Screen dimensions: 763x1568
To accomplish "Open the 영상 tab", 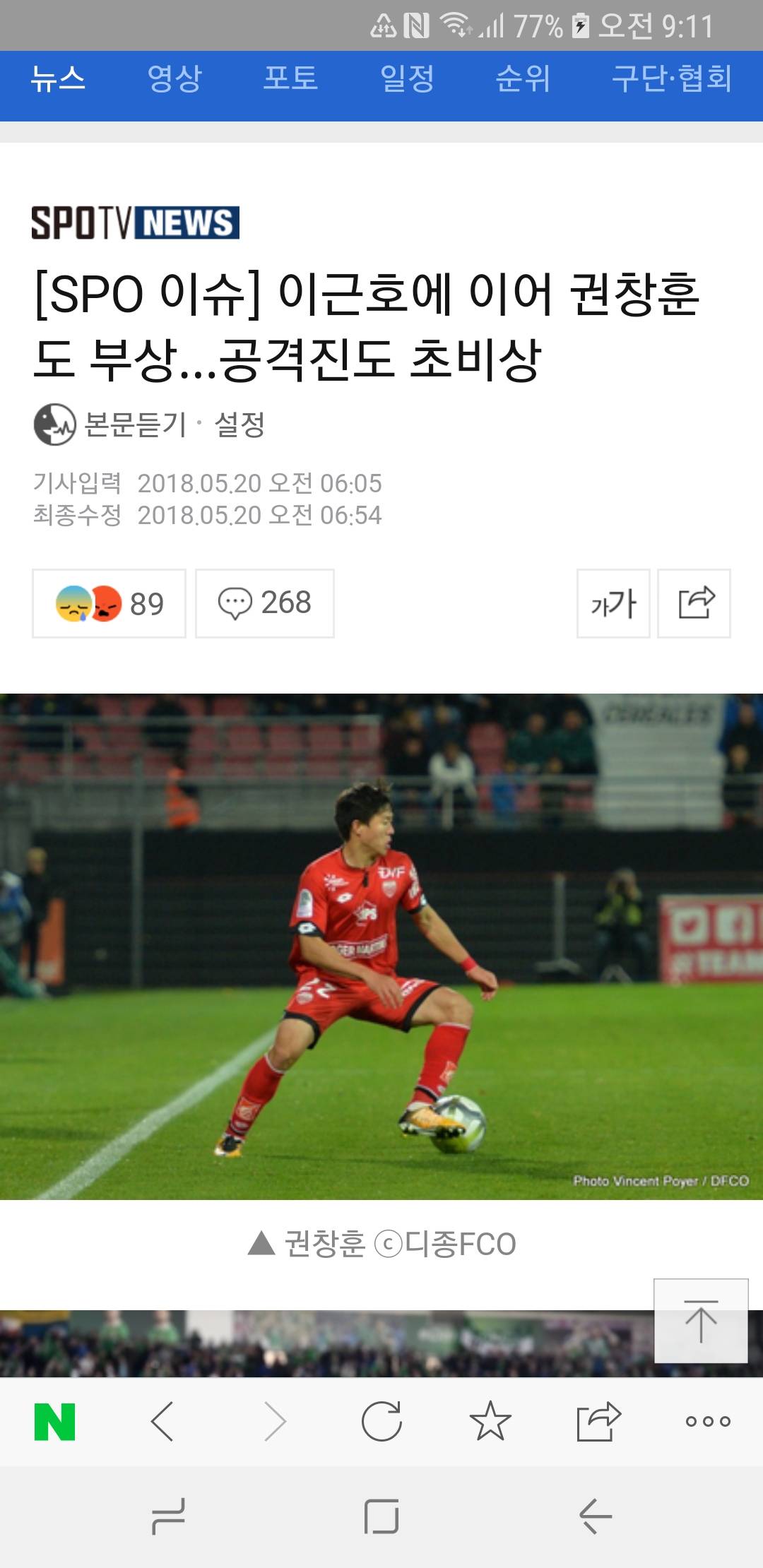I will [x=175, y=78].
